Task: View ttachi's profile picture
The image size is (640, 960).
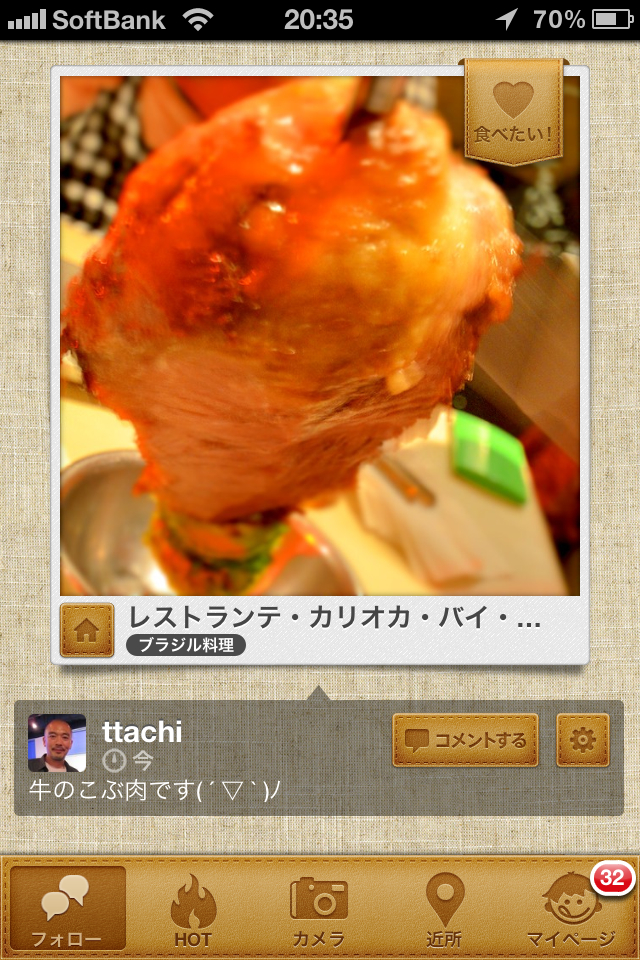Action: click(57, 742)
